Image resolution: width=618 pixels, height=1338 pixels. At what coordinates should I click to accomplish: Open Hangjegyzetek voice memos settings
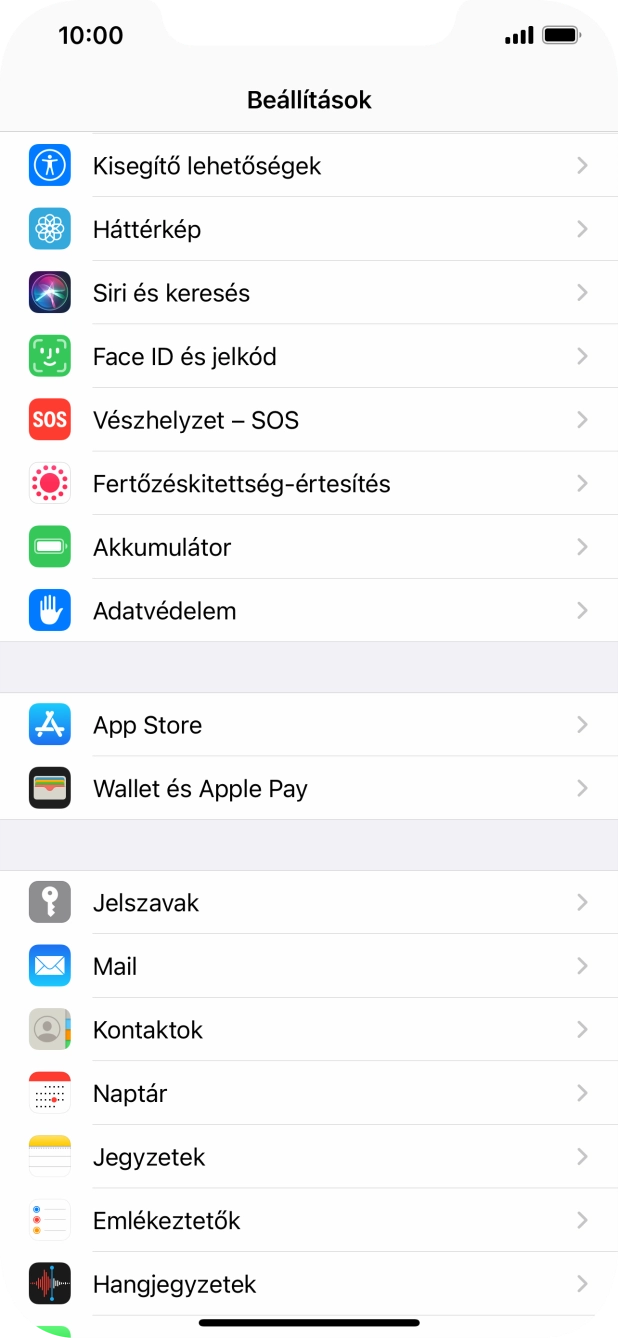click(x=308, y=1285)
